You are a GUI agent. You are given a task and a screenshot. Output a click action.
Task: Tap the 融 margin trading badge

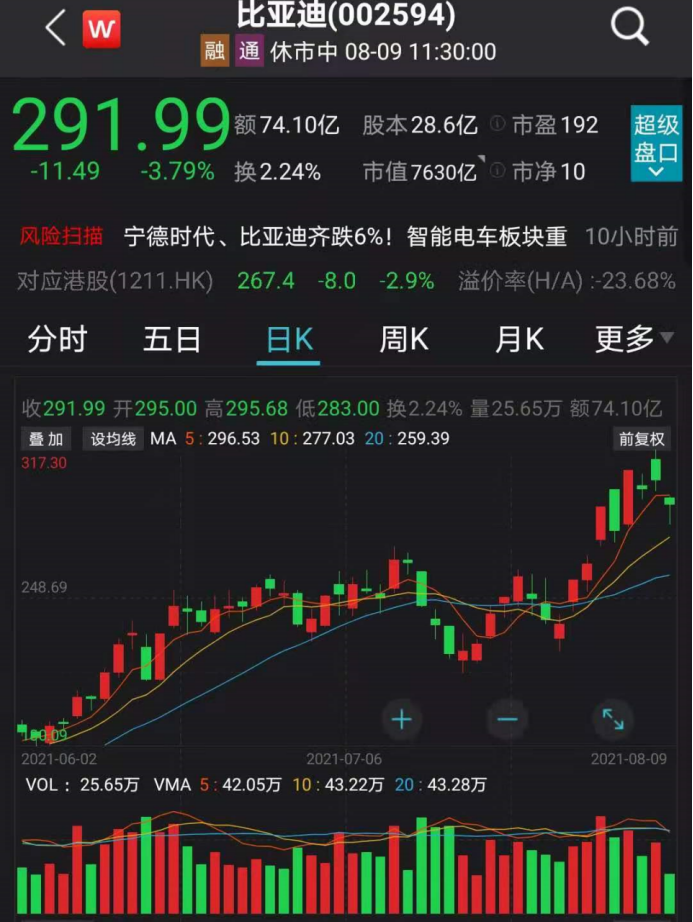215,52
